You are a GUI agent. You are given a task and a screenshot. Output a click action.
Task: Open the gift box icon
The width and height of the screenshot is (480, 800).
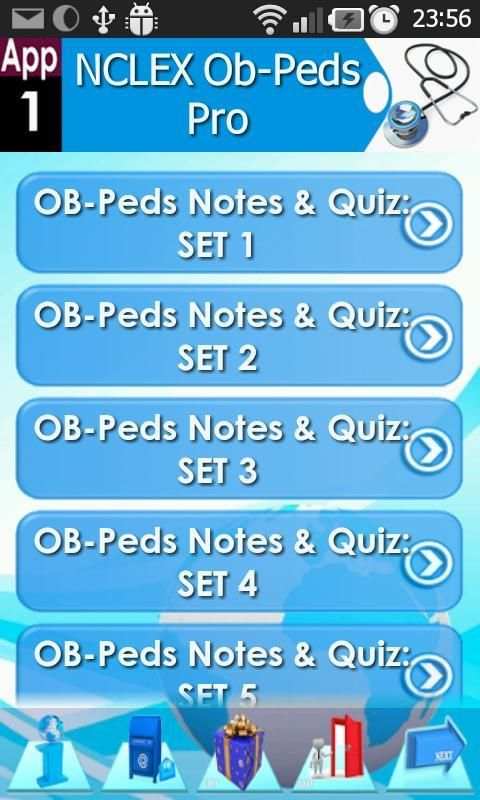tap(238, 753)
